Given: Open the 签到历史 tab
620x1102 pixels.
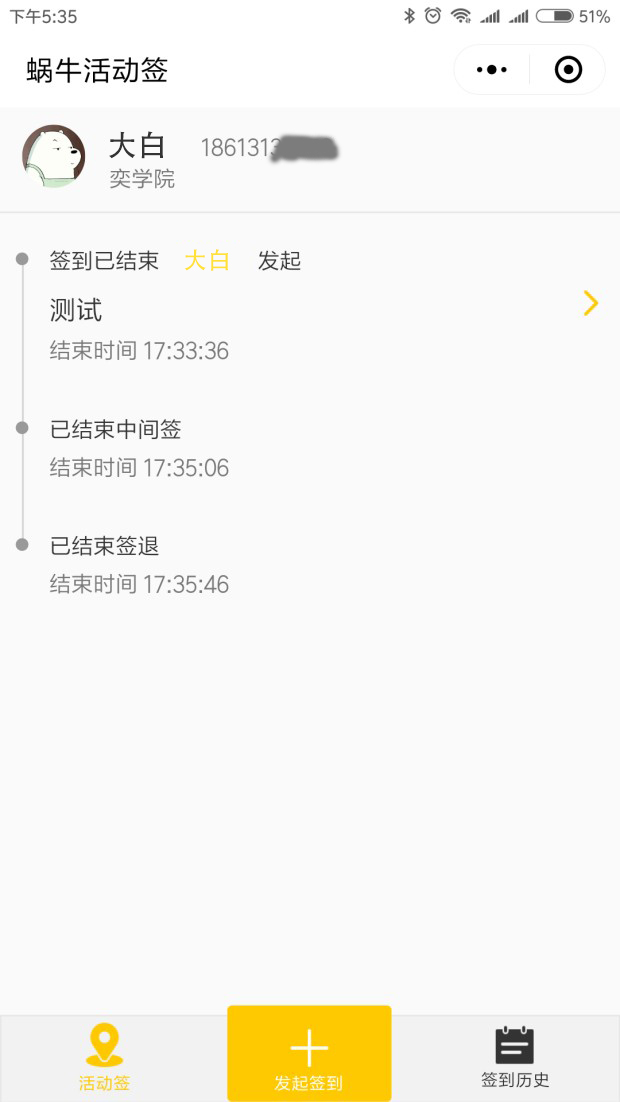Looking at the screenshot, I should tap(515, 1057).
